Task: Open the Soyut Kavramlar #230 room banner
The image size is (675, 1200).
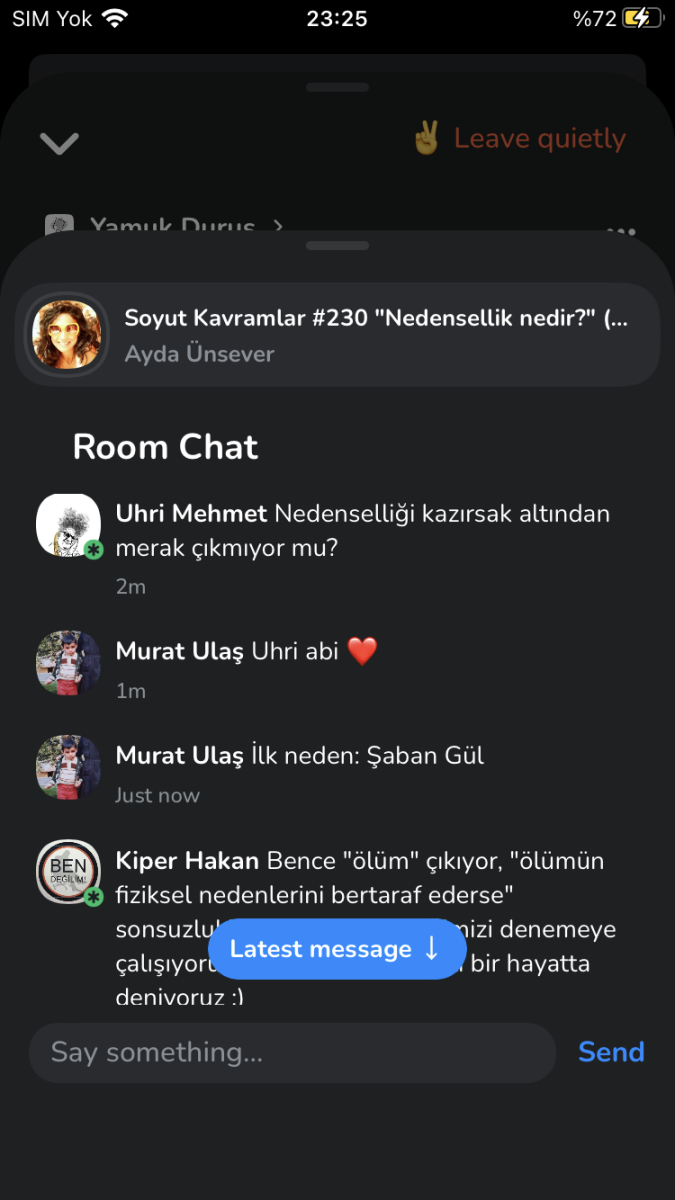Action: click(337, 335)
